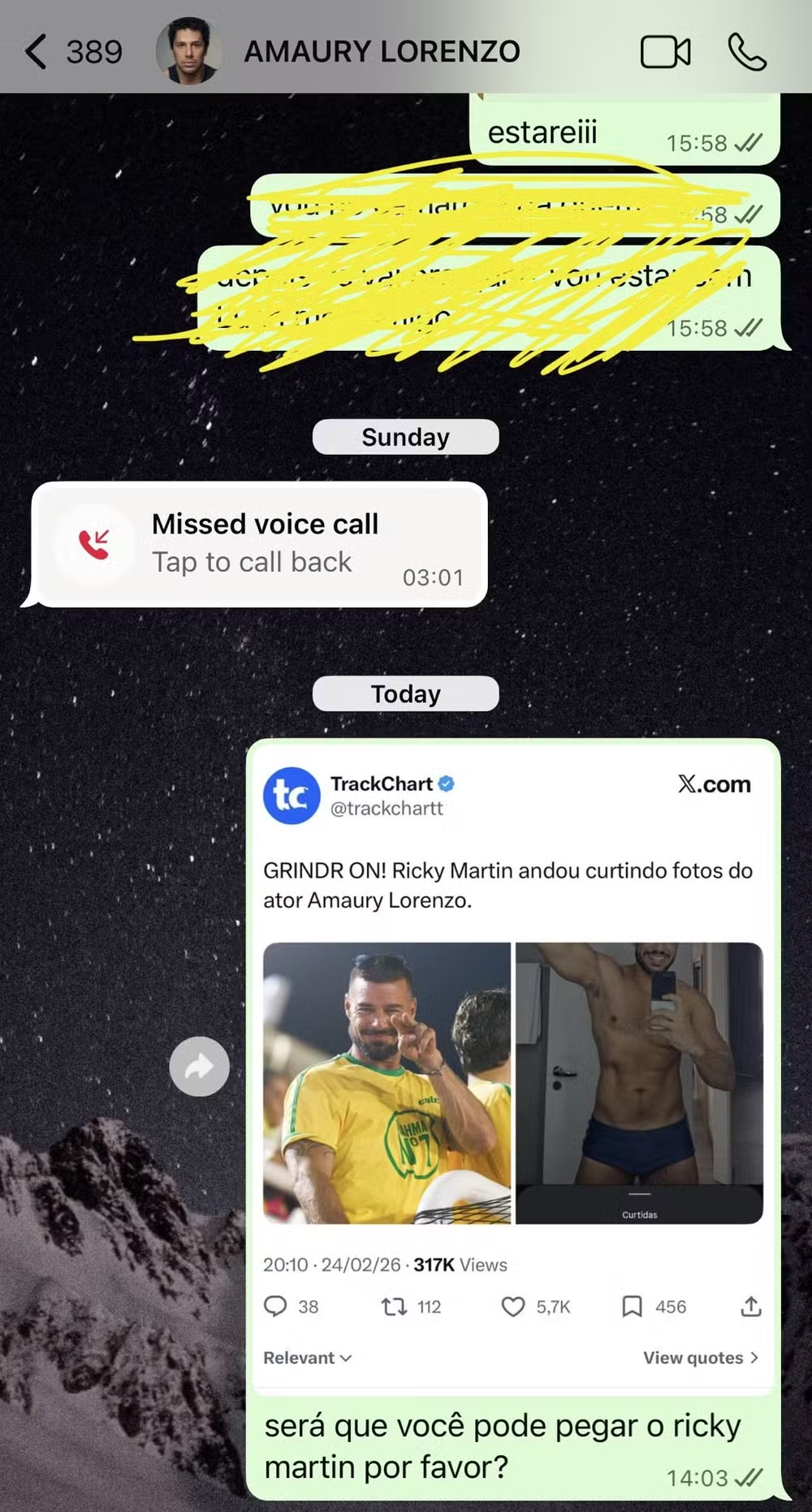Forward the TrackChart post message

[x=199, y=1066]
